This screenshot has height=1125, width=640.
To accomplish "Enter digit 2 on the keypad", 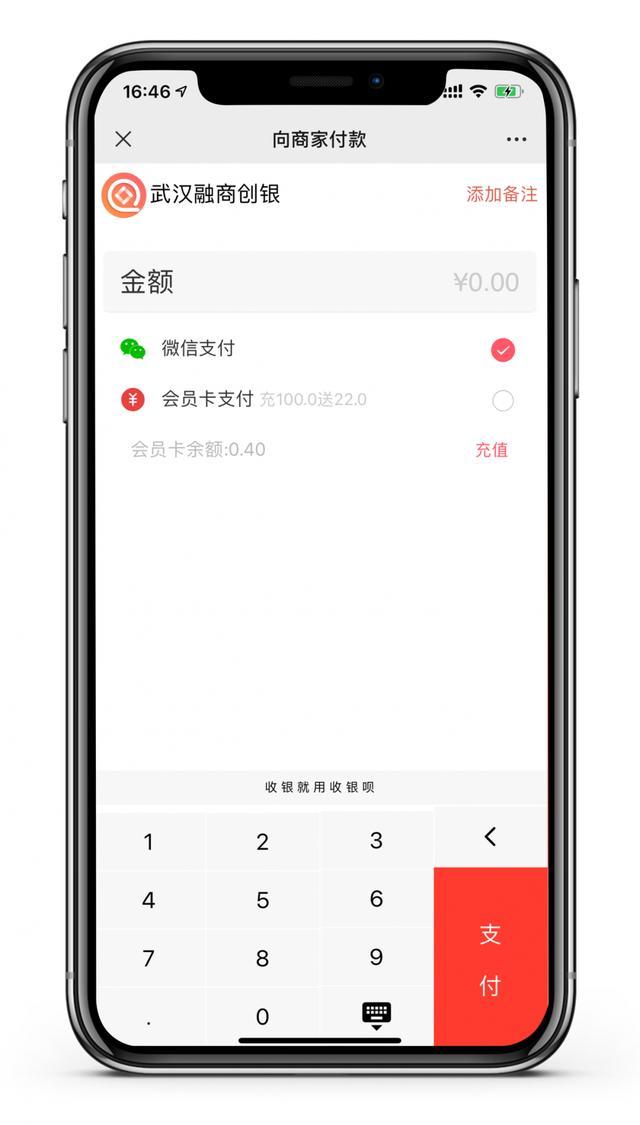I will [x=262, y=842].
